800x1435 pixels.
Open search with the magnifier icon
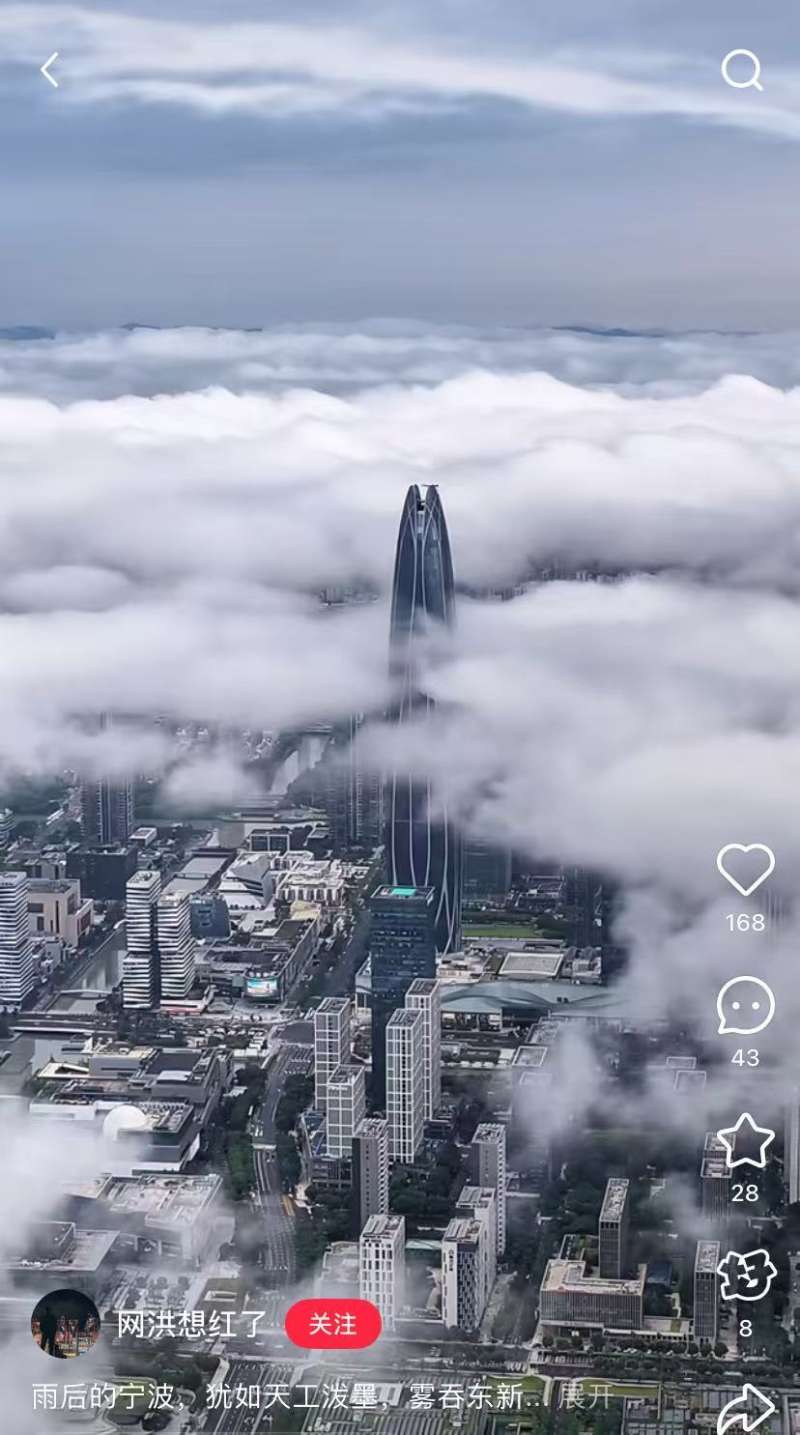point(742,70)
